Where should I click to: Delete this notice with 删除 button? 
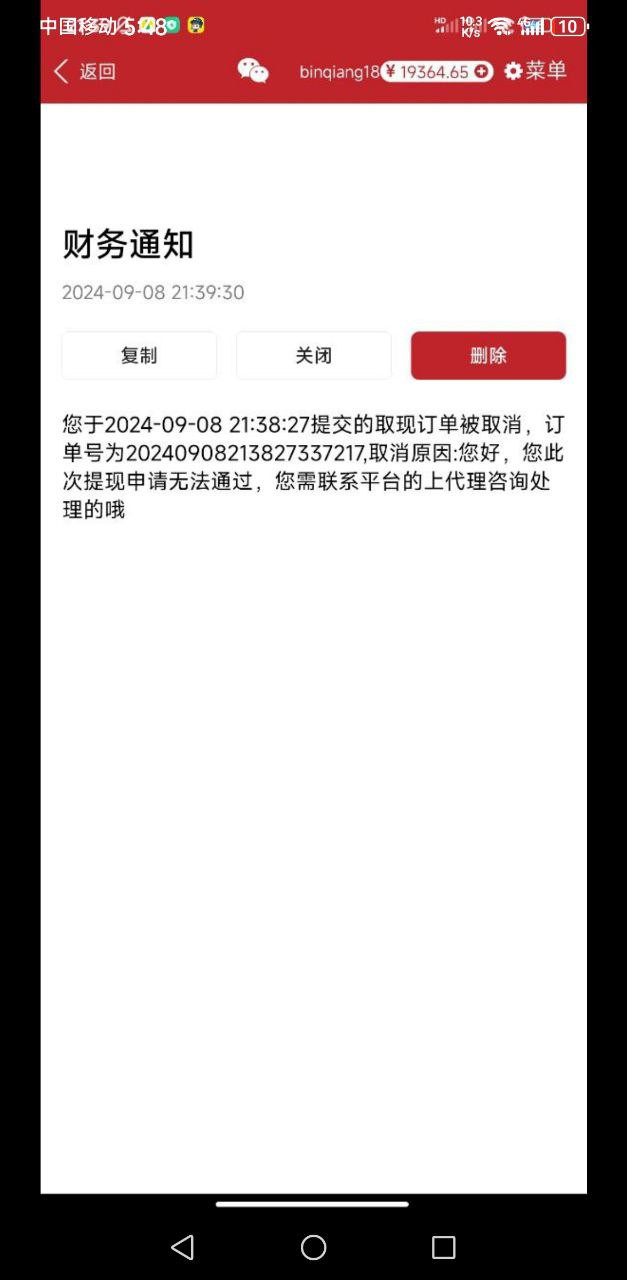coord(488,355)
